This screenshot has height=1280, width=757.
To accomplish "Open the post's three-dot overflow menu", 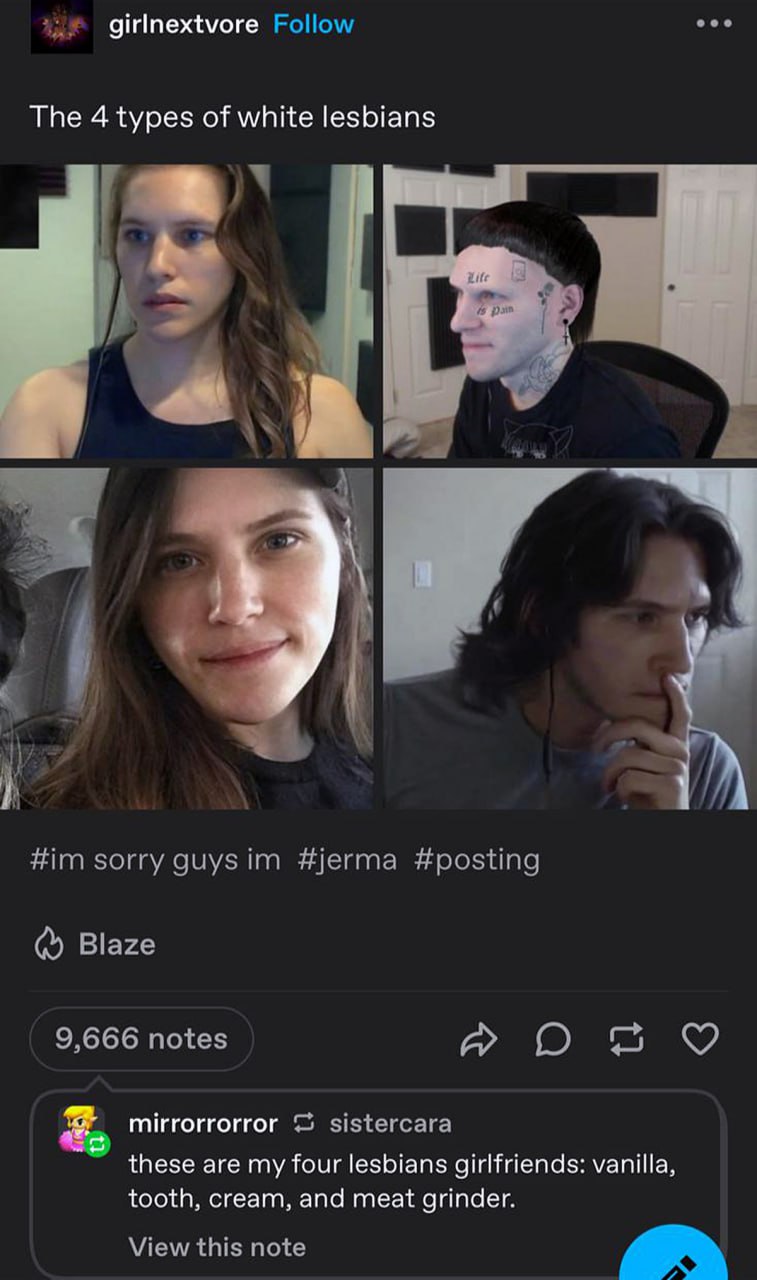I will (x=714, y=24).
